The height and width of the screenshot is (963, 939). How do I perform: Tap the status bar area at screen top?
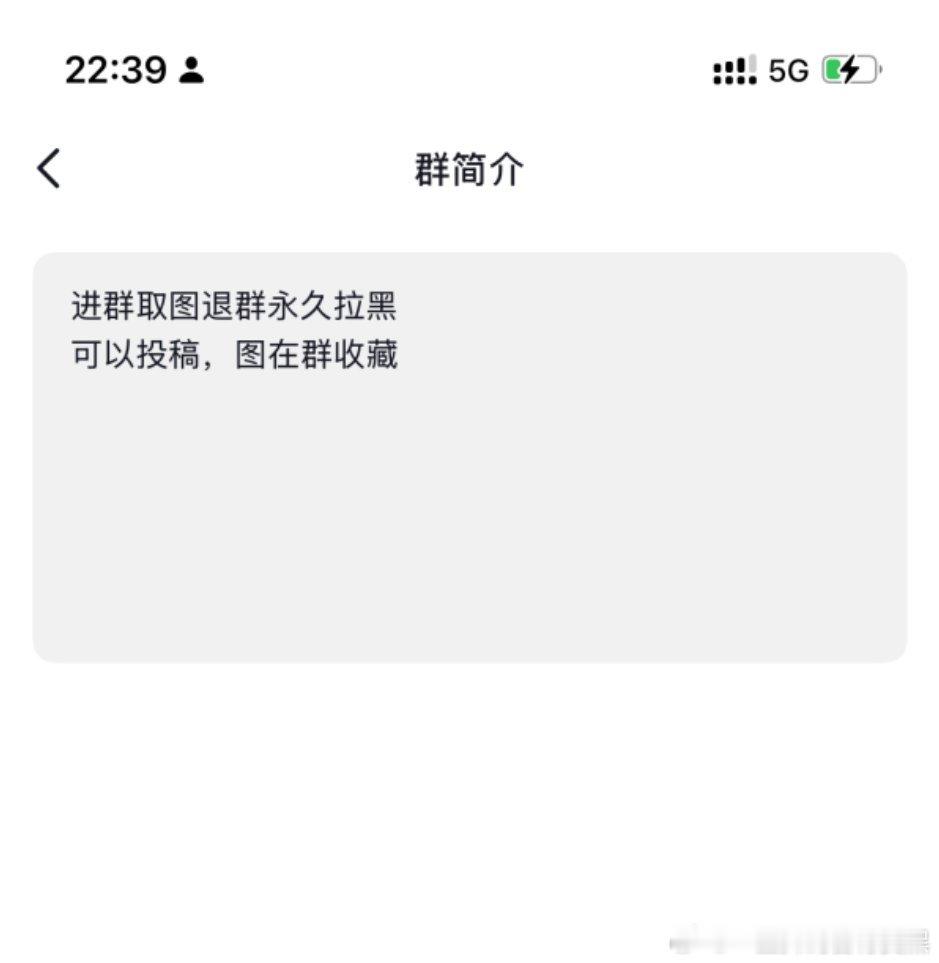469,70
